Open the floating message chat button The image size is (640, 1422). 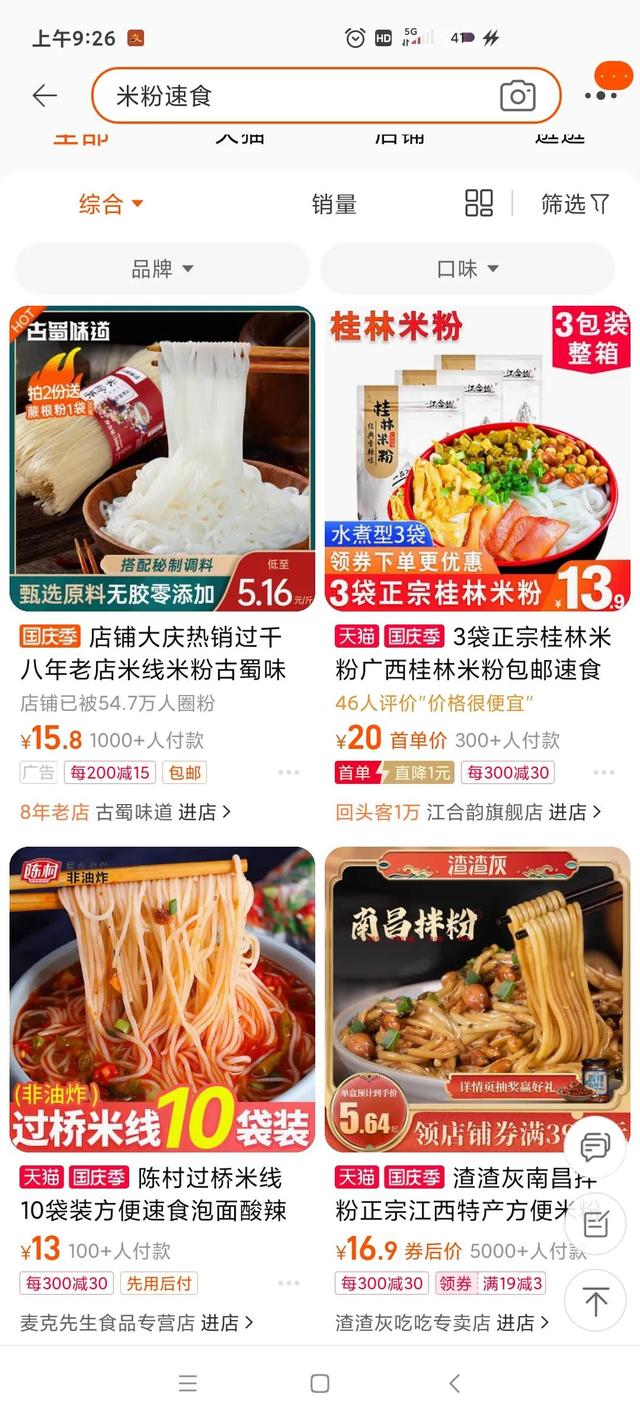point(596,1147)
